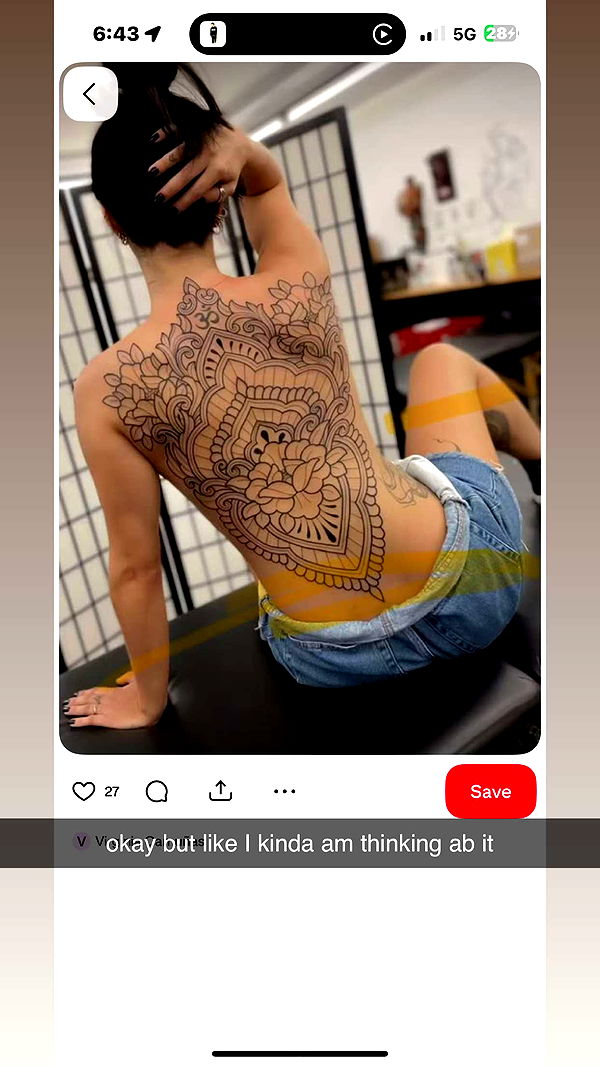The image size is (600, 1066).
Task: Open the comments on this pin
Action: pos(157,791)
